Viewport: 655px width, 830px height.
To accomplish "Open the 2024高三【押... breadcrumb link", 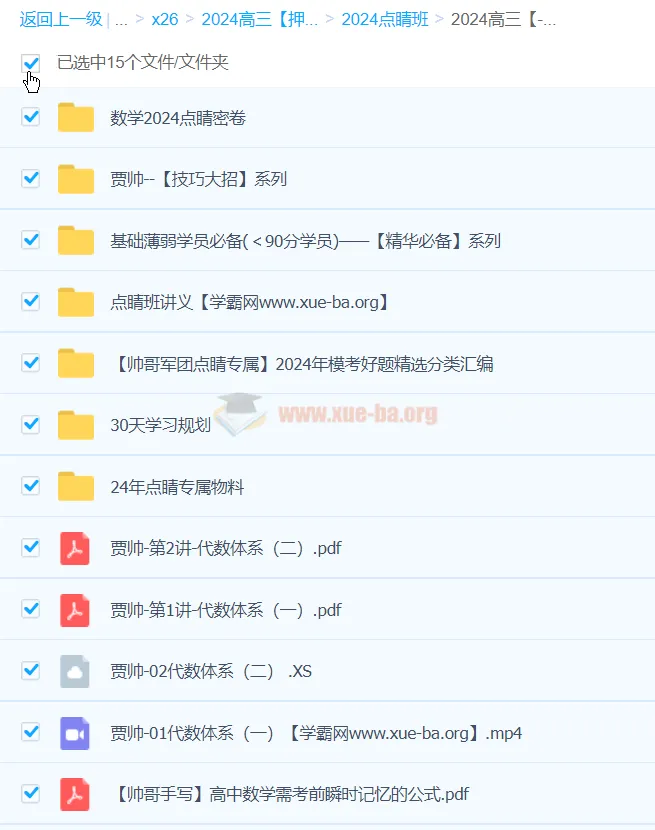I will click(x=259, y=20).
